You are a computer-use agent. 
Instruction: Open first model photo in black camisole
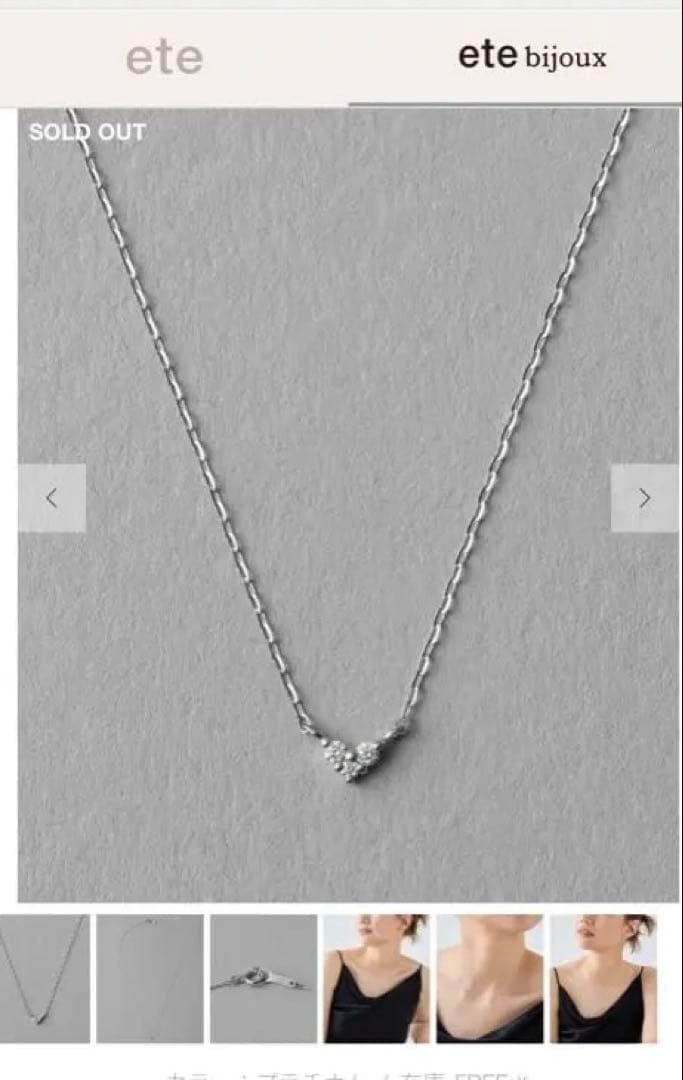point(376,978)
